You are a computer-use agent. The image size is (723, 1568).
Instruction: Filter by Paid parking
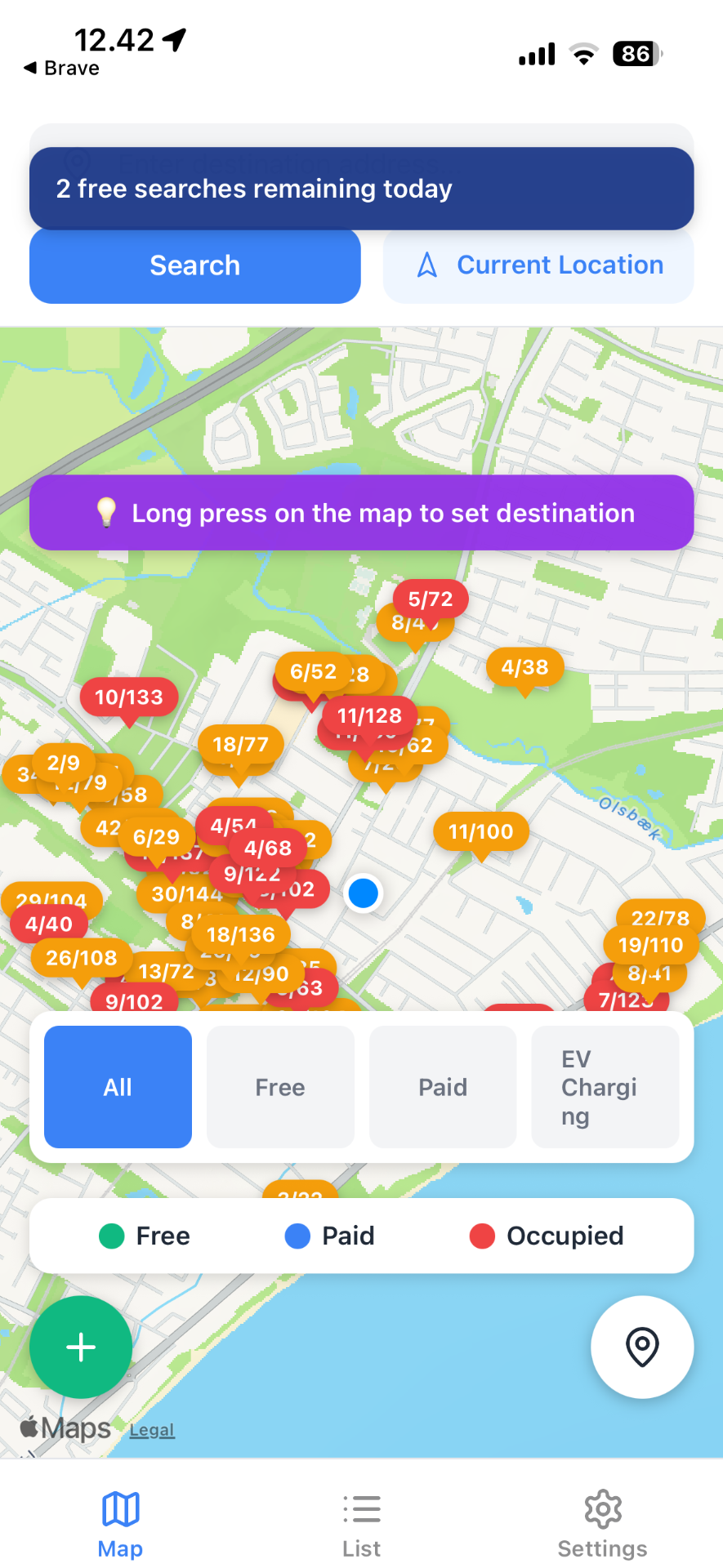443,1087
